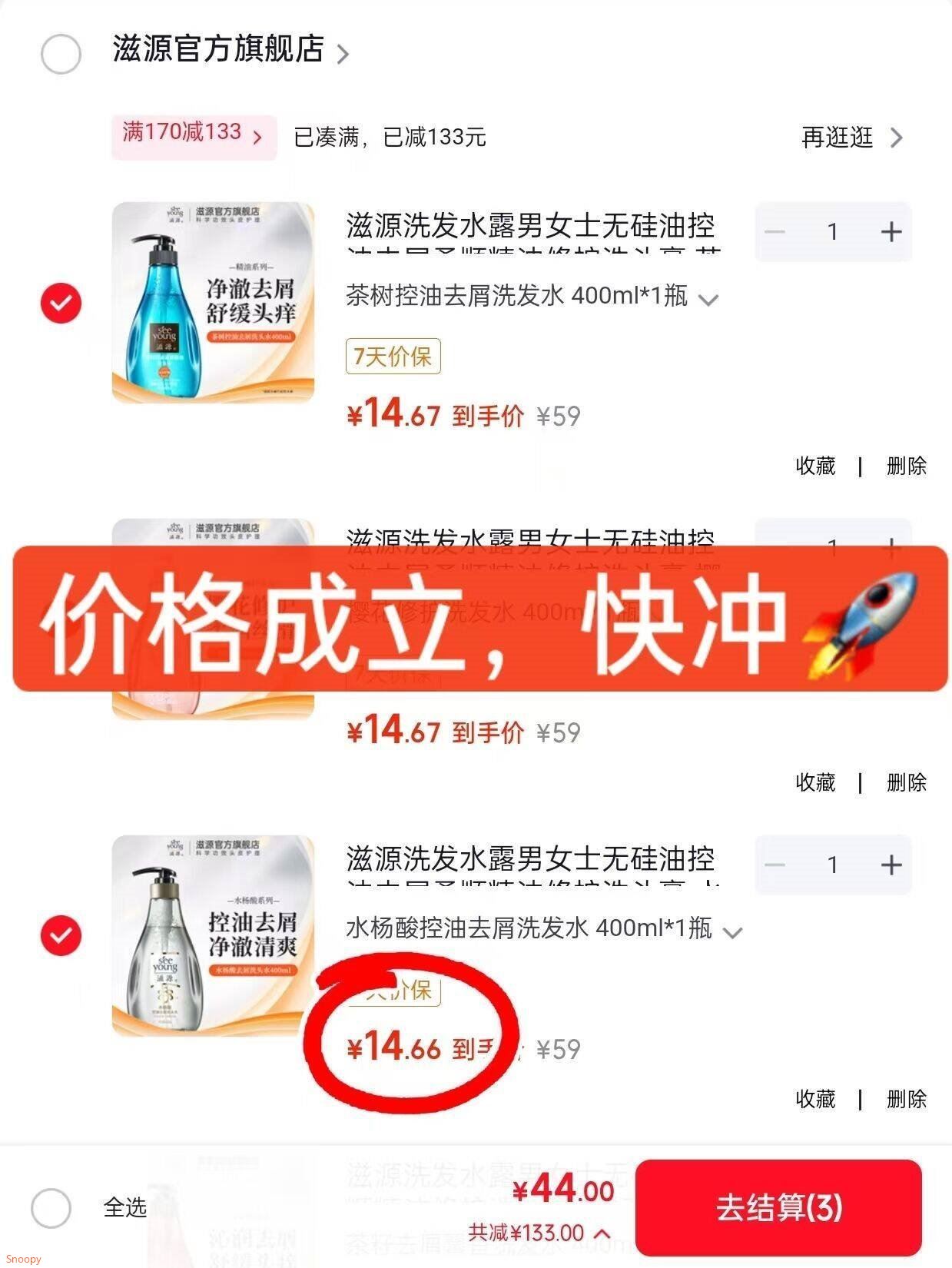Open the 满170减133 promotion details
This screenshot has width=952, height=1268.
(x=193, y=134)
